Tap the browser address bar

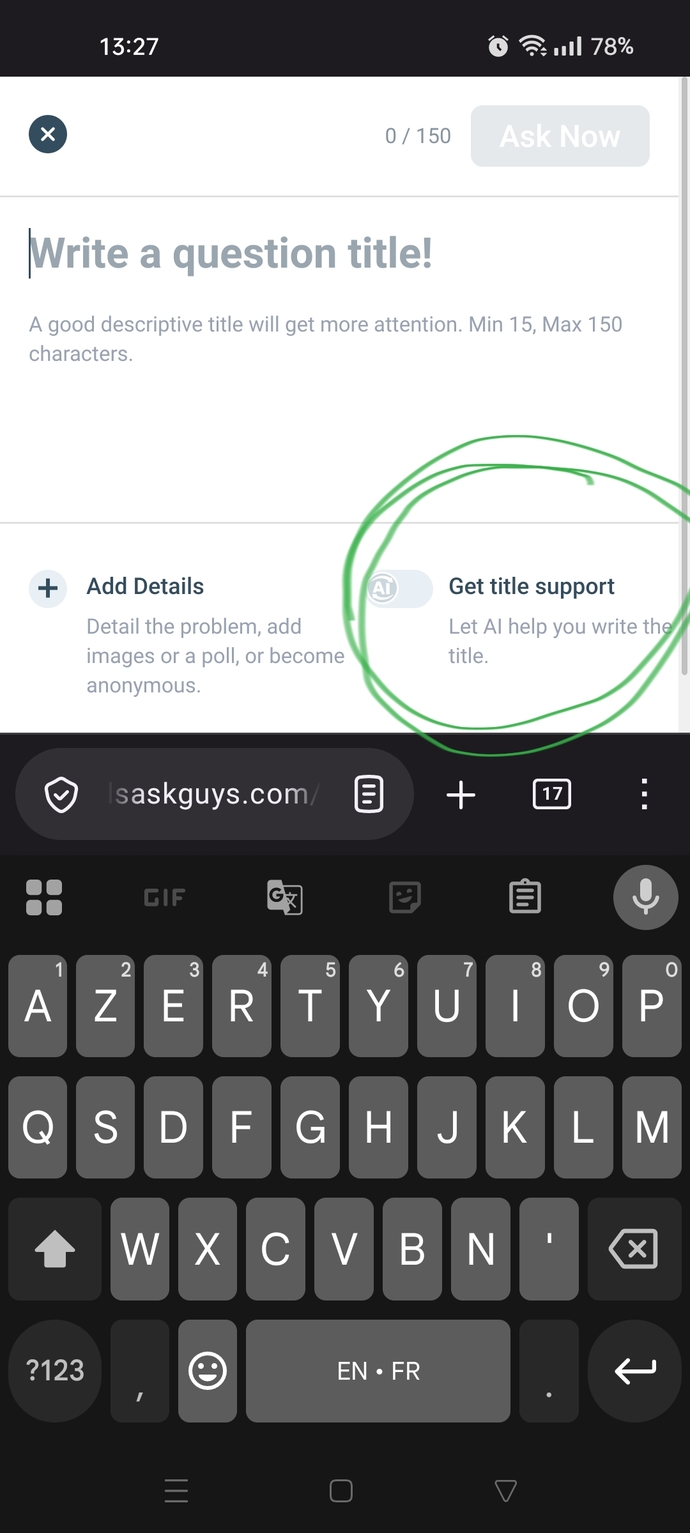[214, 795]
